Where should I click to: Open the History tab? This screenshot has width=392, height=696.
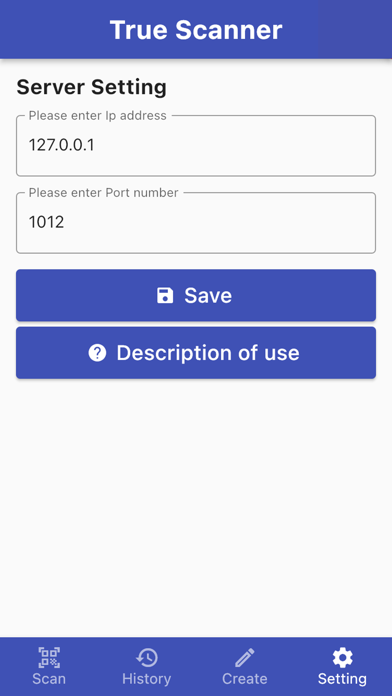(147, 666)
